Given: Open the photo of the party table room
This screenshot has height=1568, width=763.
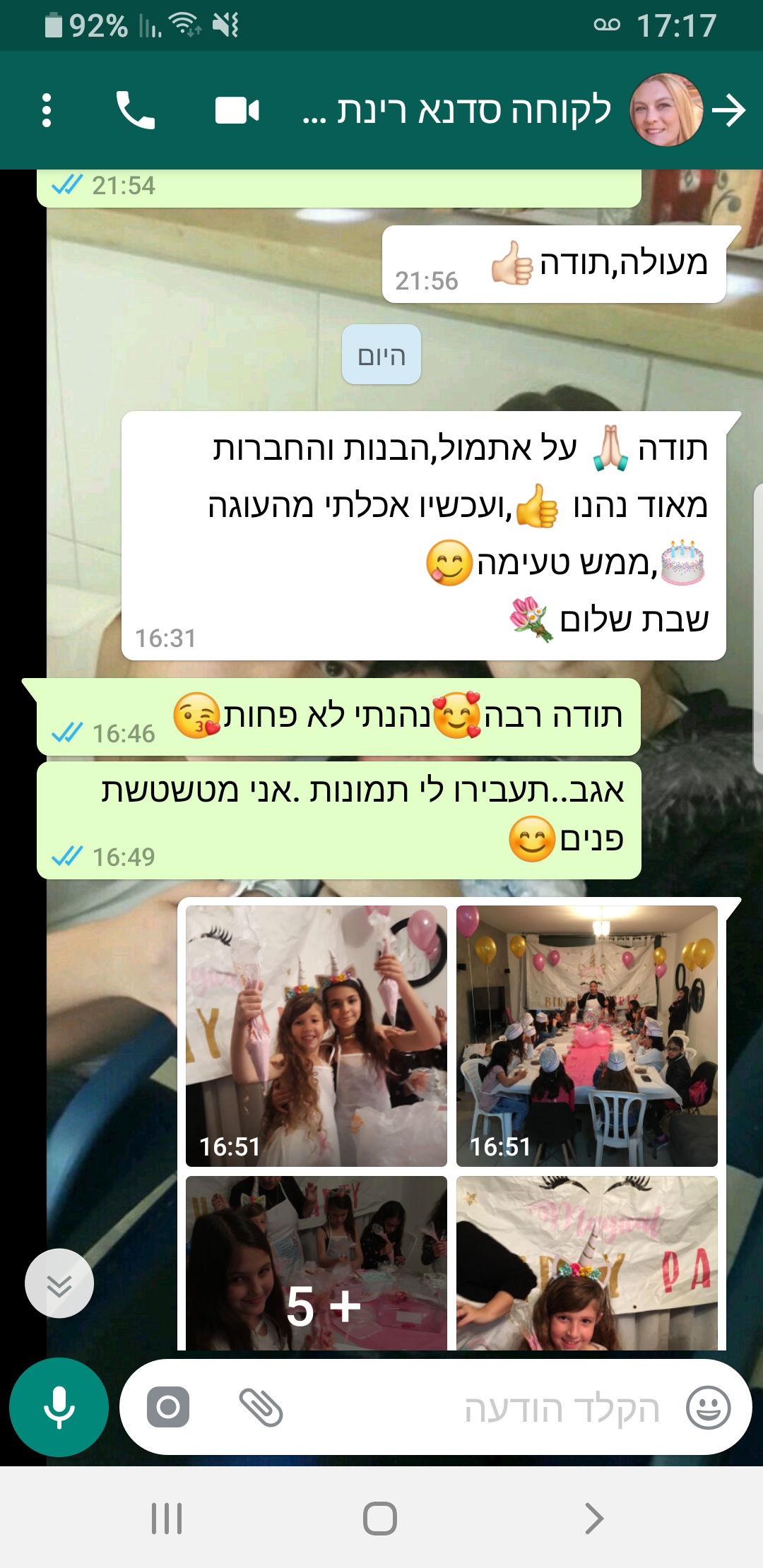Looking at the screenshot, I should (587, 1036).
